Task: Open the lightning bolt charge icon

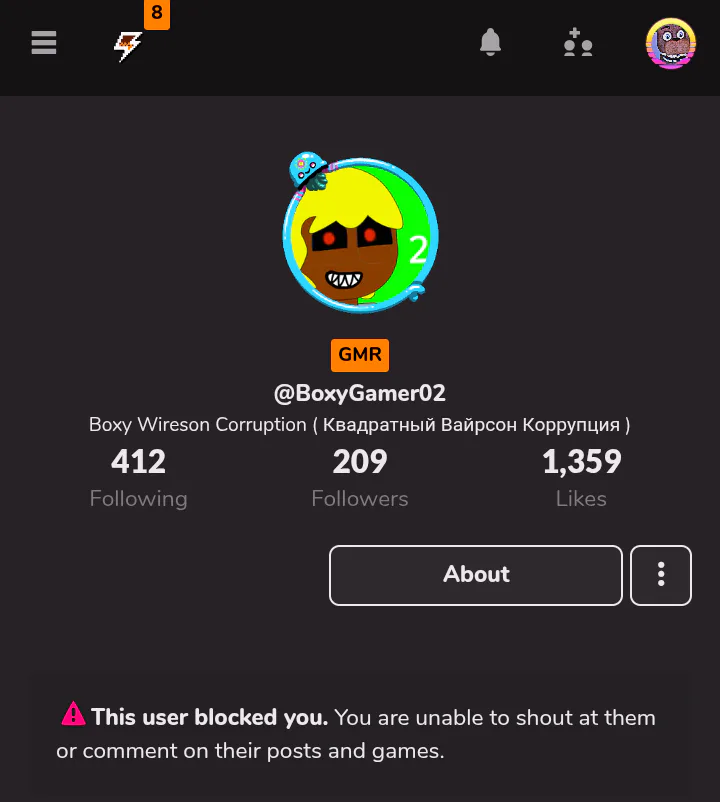Action: click(x=128, y=44)
